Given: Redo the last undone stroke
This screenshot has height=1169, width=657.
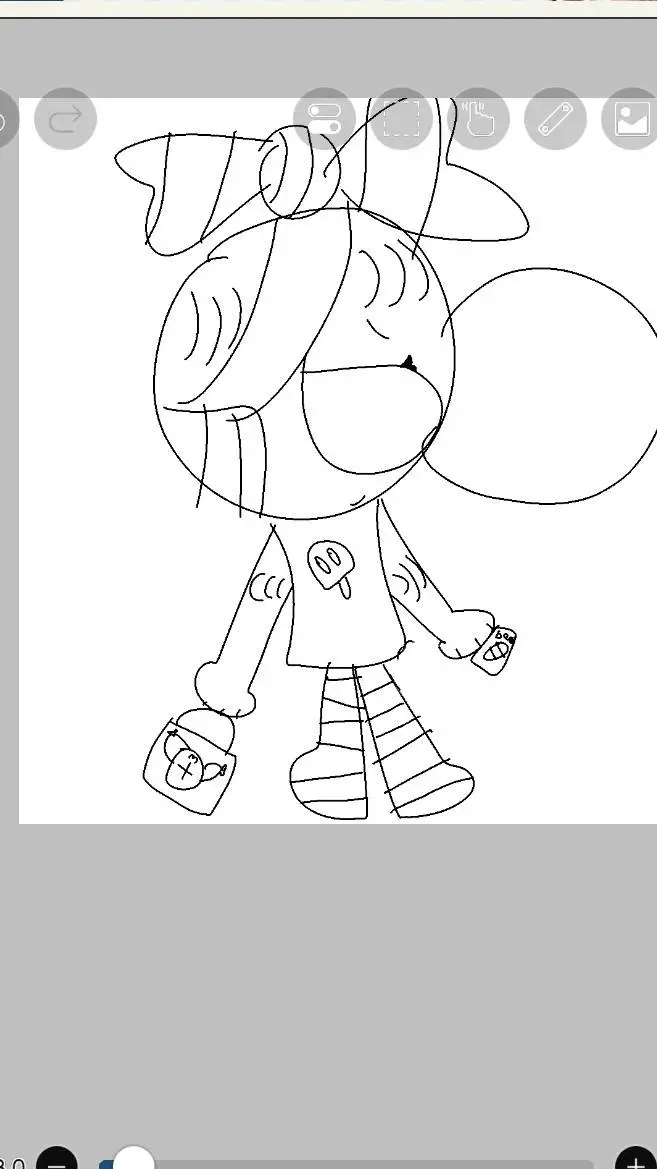Looking at the screenshot, I should (x=65, y=120).
